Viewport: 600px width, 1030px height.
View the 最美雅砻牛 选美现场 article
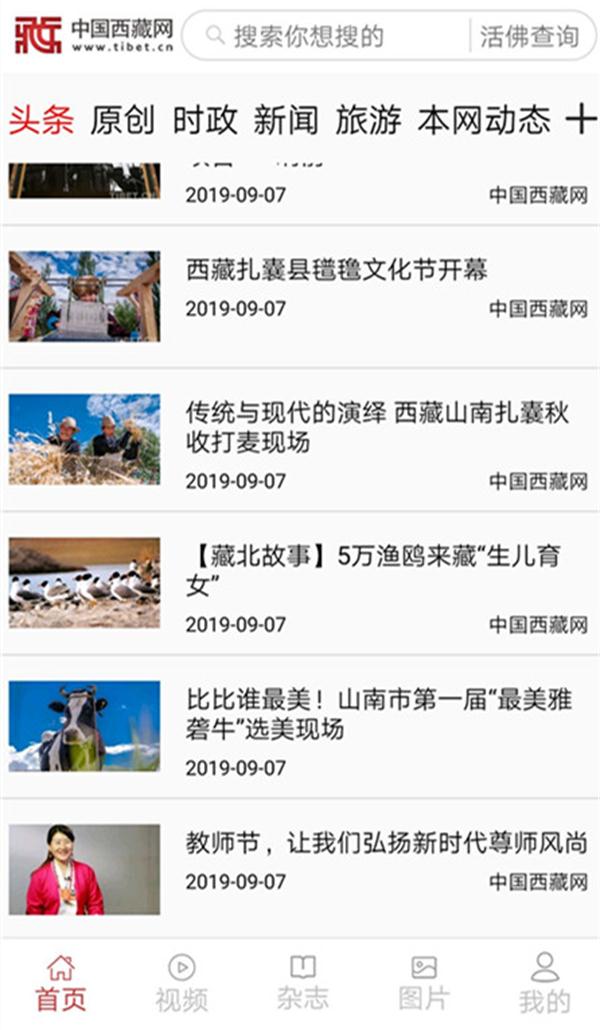pos(378,714)
